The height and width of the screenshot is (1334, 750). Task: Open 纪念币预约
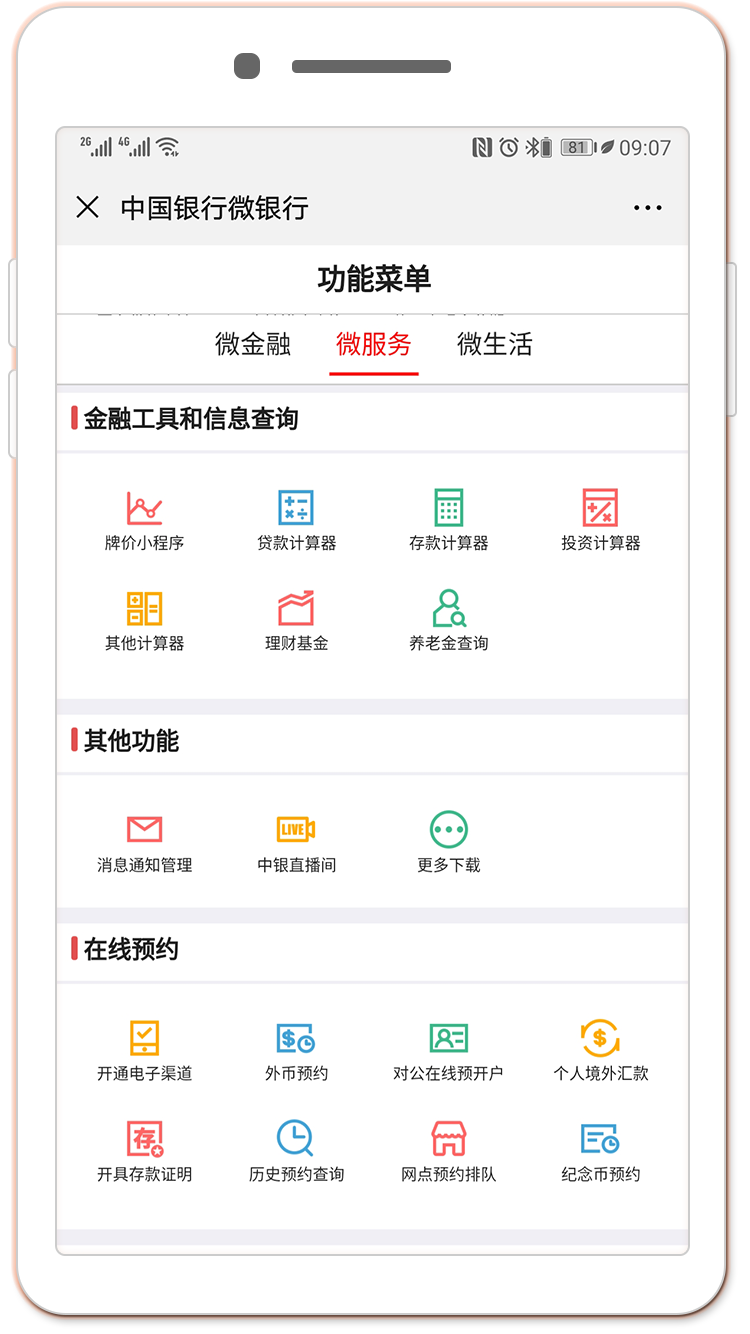coord(600,1151)
